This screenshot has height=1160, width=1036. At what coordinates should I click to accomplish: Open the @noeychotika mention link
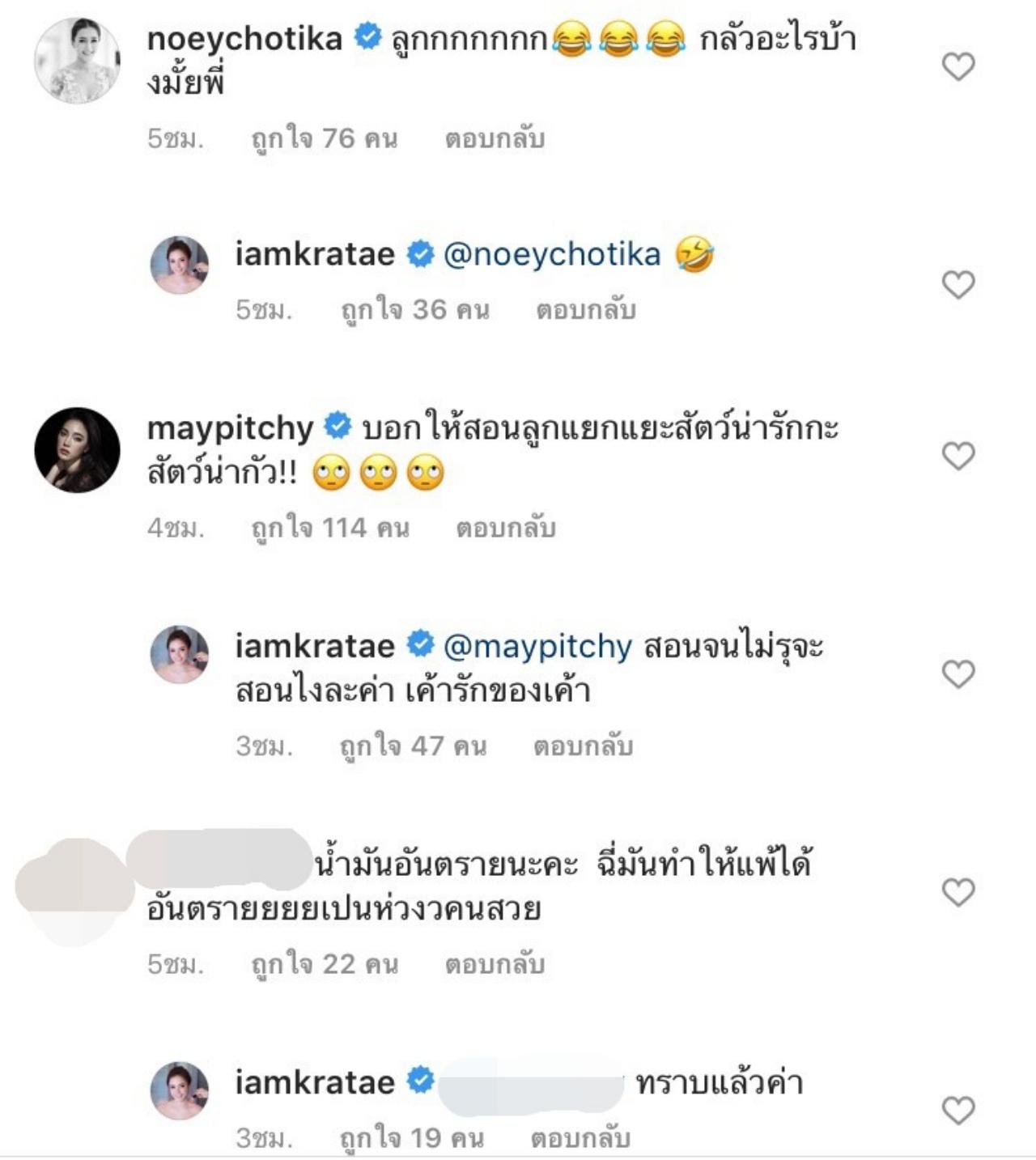(x=552, y=255)
